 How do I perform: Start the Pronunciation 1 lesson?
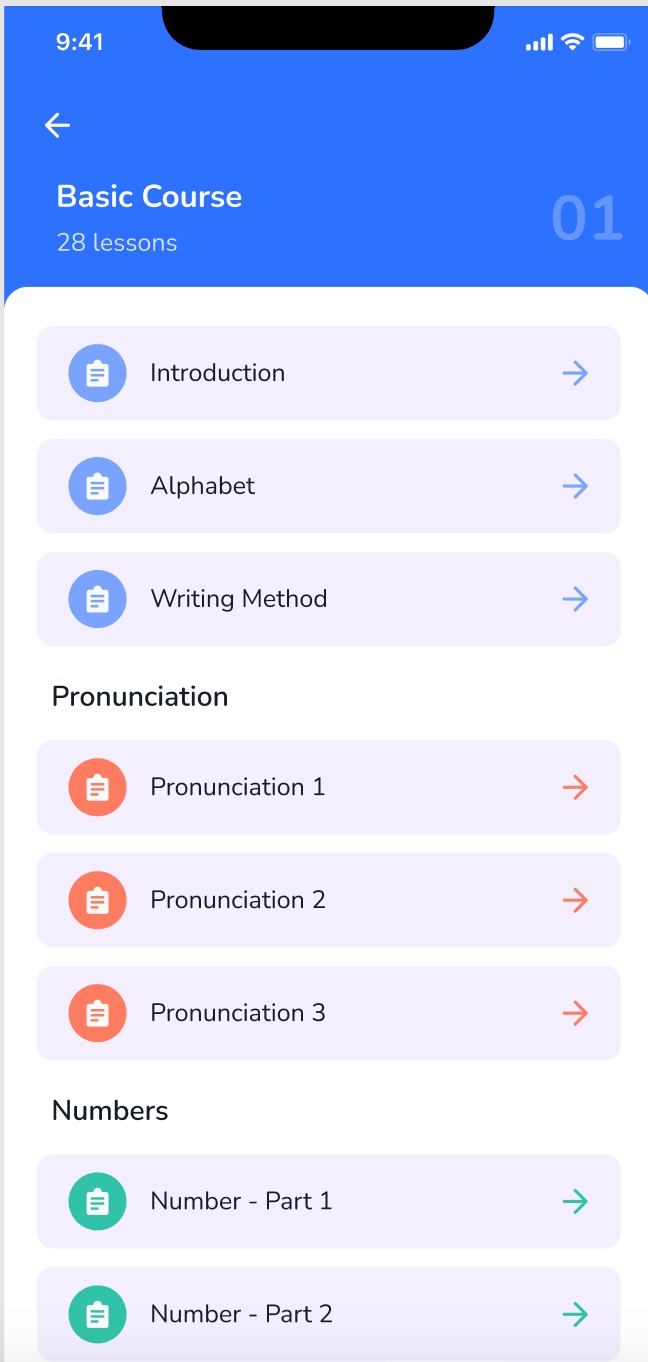(x=328, y=787)
